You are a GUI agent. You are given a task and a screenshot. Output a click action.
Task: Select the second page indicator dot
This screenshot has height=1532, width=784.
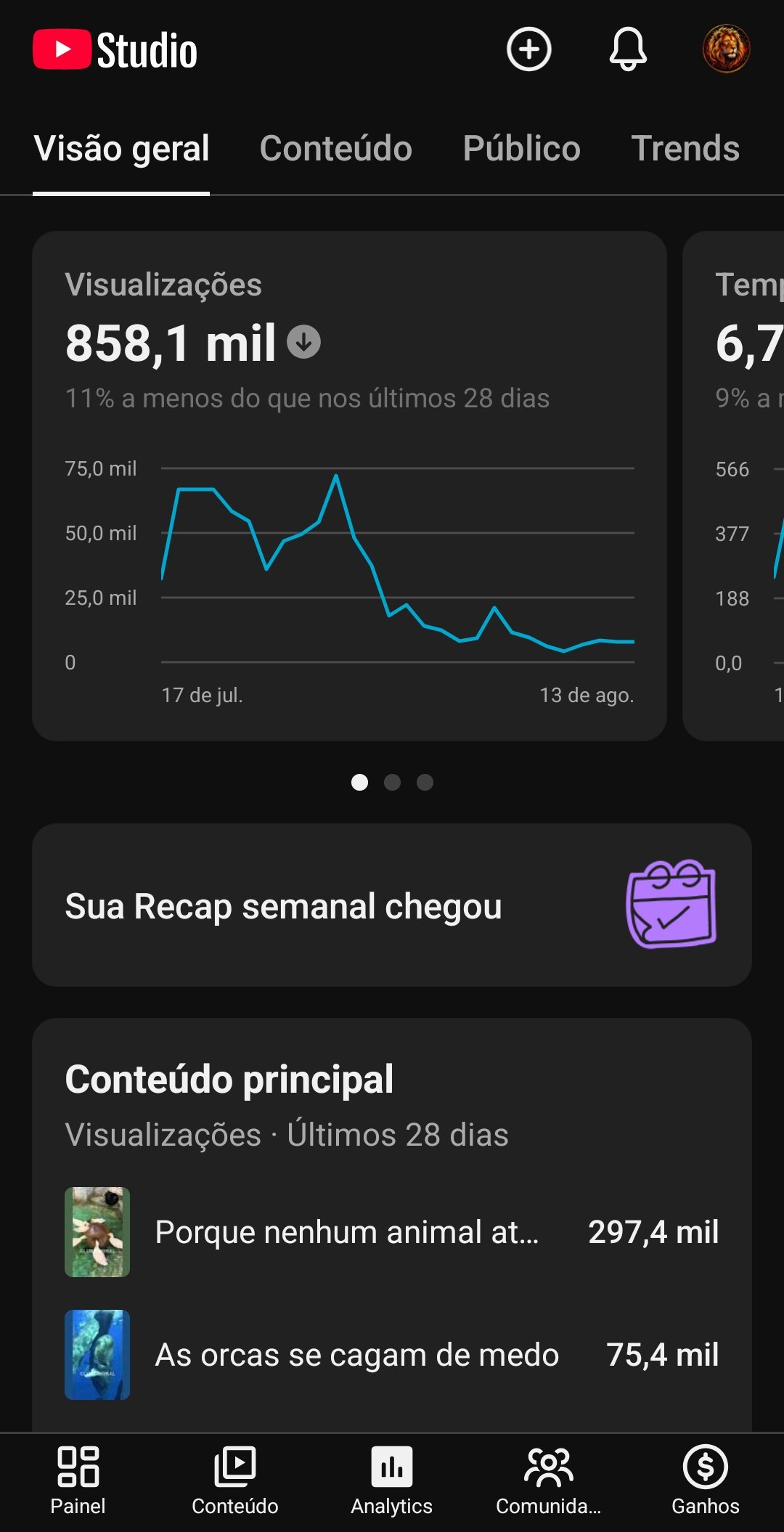pos(392,782)
